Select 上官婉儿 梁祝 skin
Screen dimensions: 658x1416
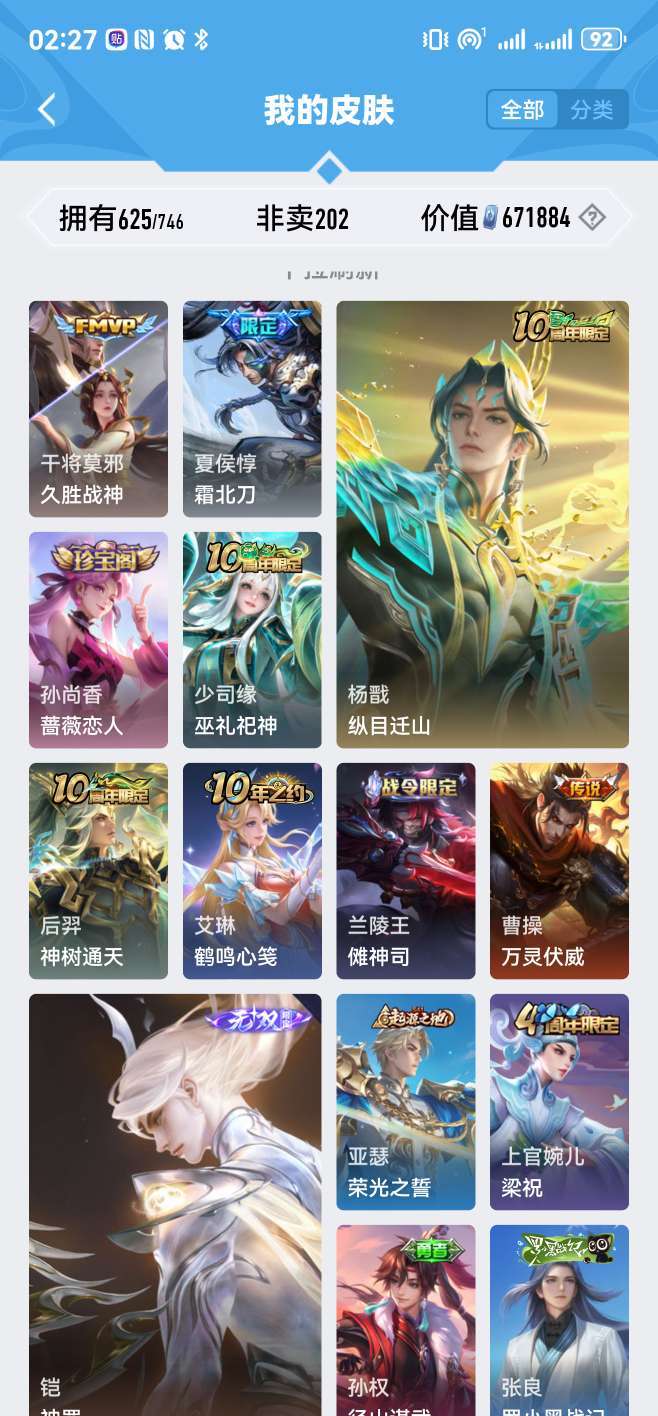[x=559, y=1101]
